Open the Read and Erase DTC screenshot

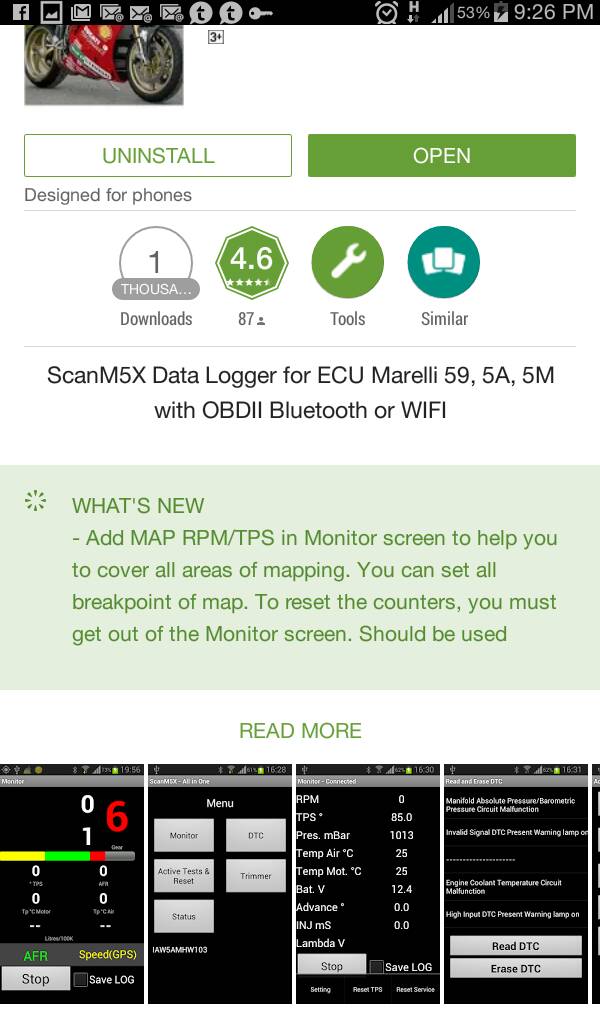[515, 883]
